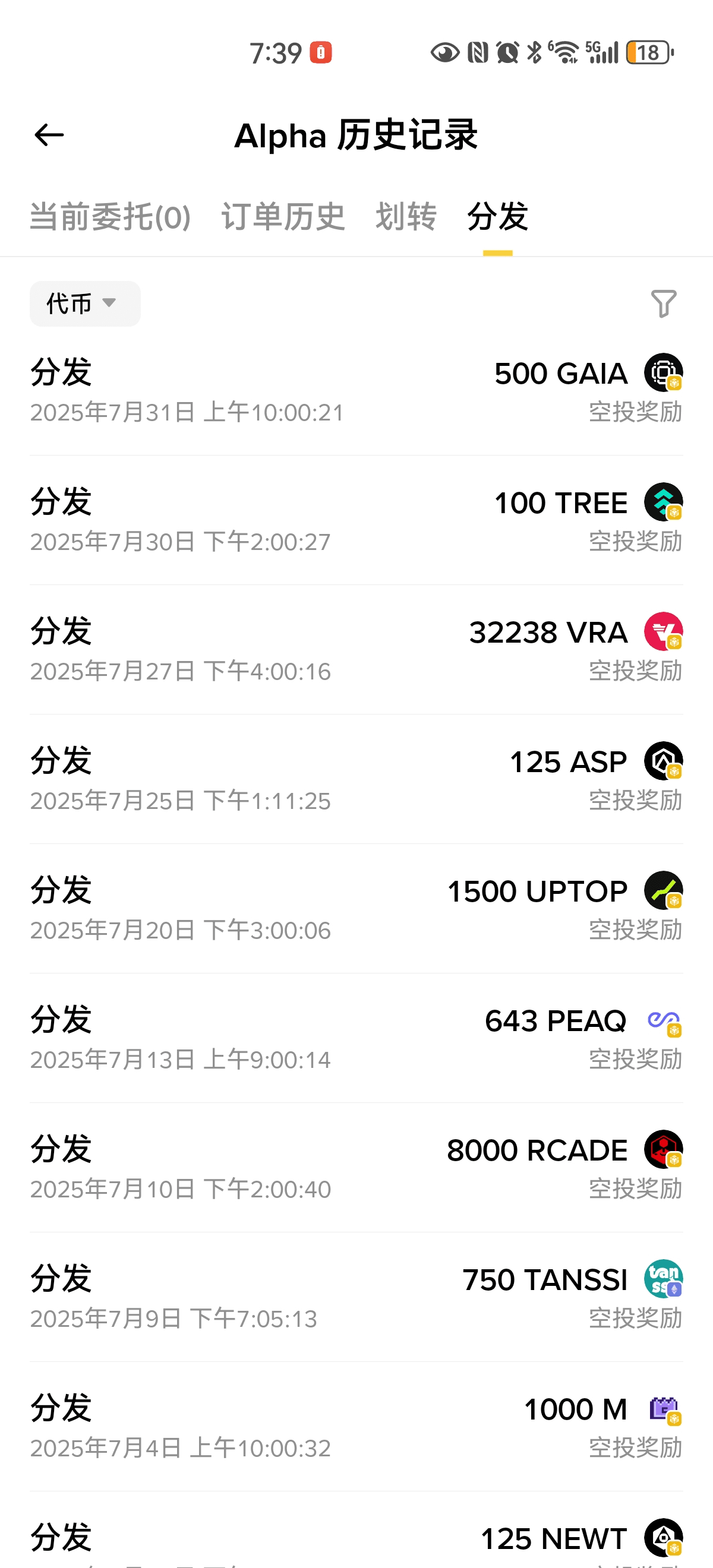Image resolution: width=713 pixels, height=1568 pixels.
Task: View the 1000 M airdrop entry
Action: tap(356, 1427)
